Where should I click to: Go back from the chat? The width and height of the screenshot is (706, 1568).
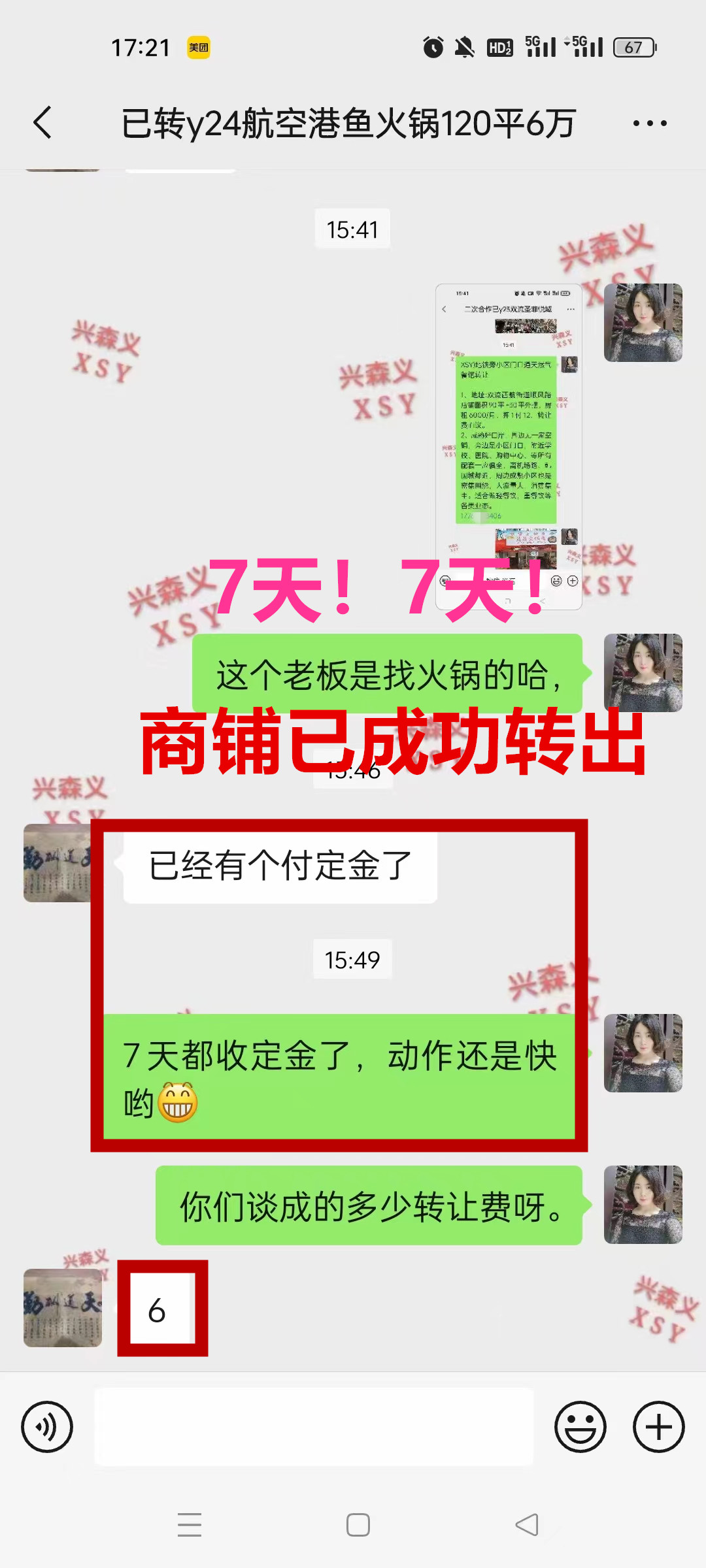43,123
